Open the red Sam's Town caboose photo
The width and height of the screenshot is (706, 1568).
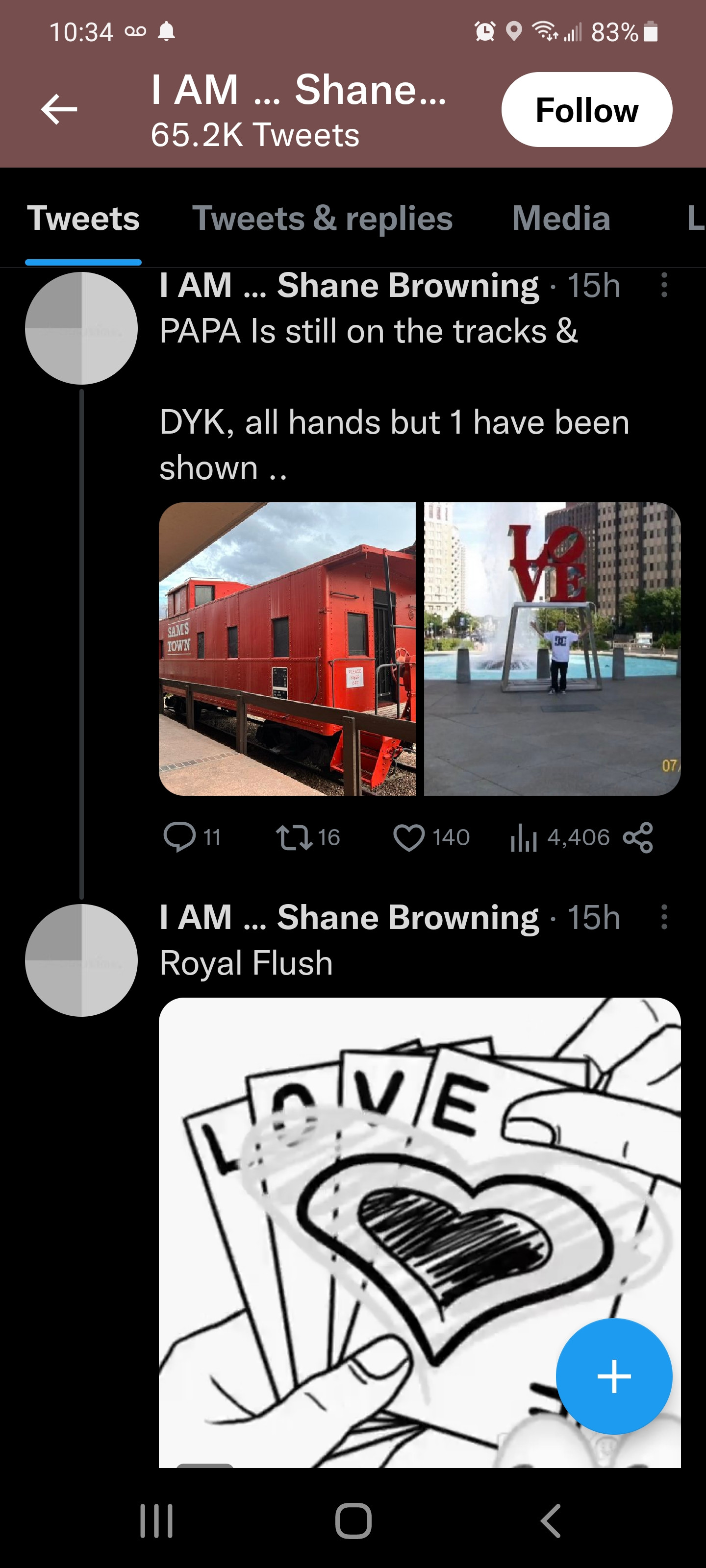pos(287,648)
